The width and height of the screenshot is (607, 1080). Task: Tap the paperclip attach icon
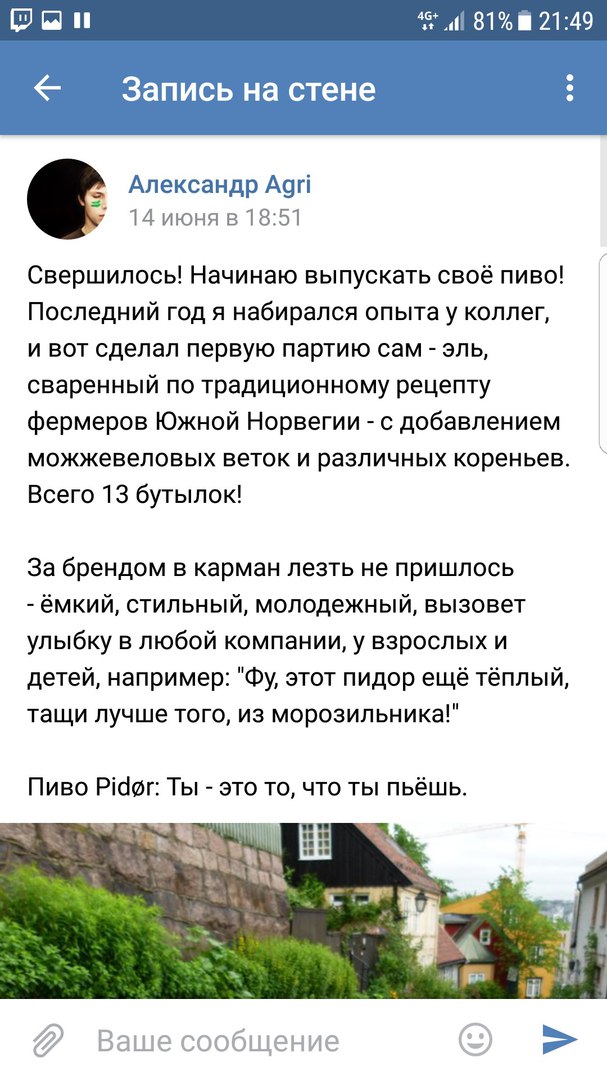coord(47,1040)
